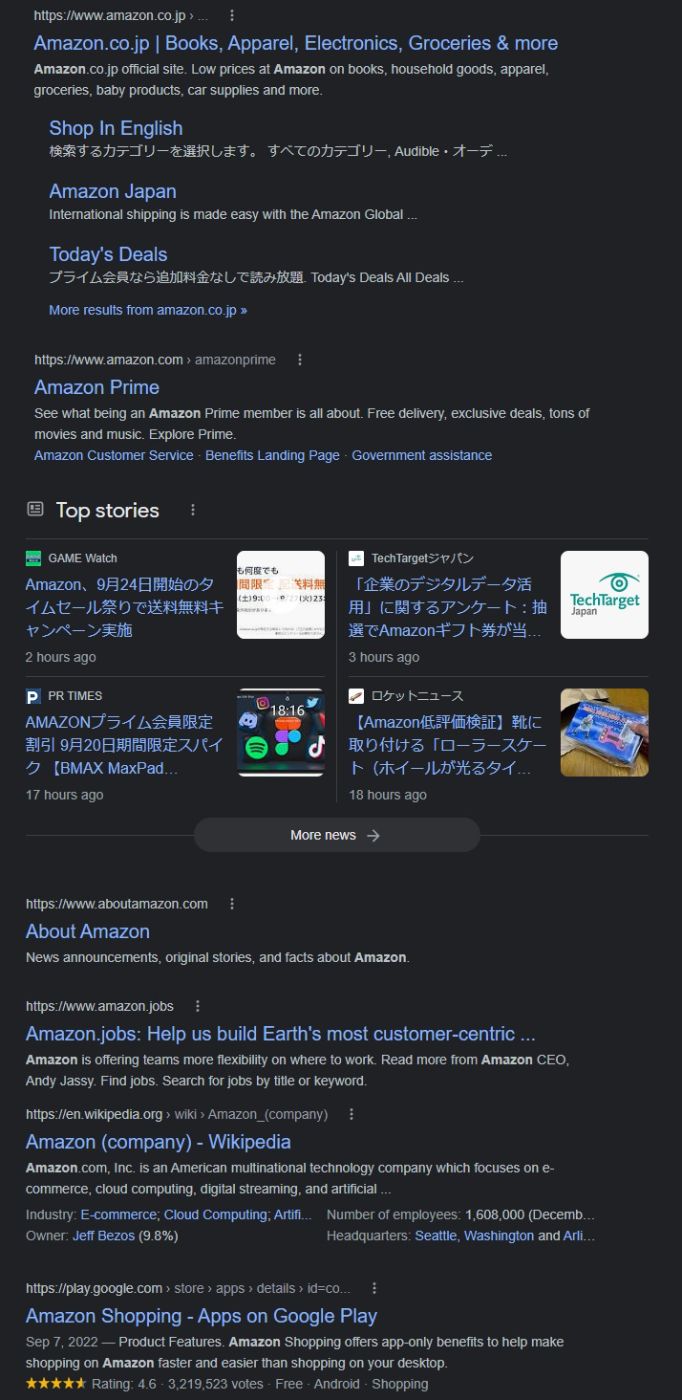
Task: Open the Amazon.co.jp Books, Apparel result
Action: coord(295,43)
